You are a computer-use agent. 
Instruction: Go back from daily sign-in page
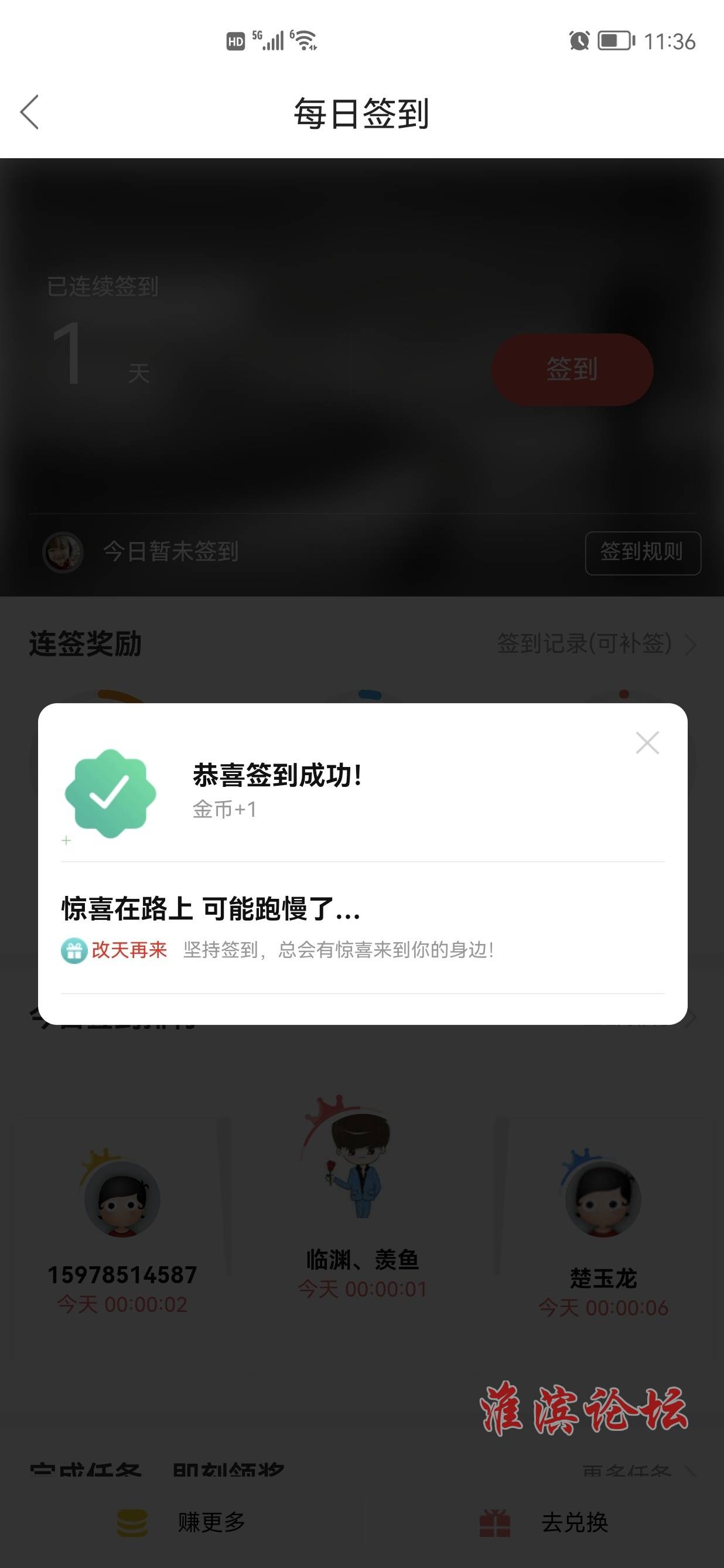tap(30, 112)
